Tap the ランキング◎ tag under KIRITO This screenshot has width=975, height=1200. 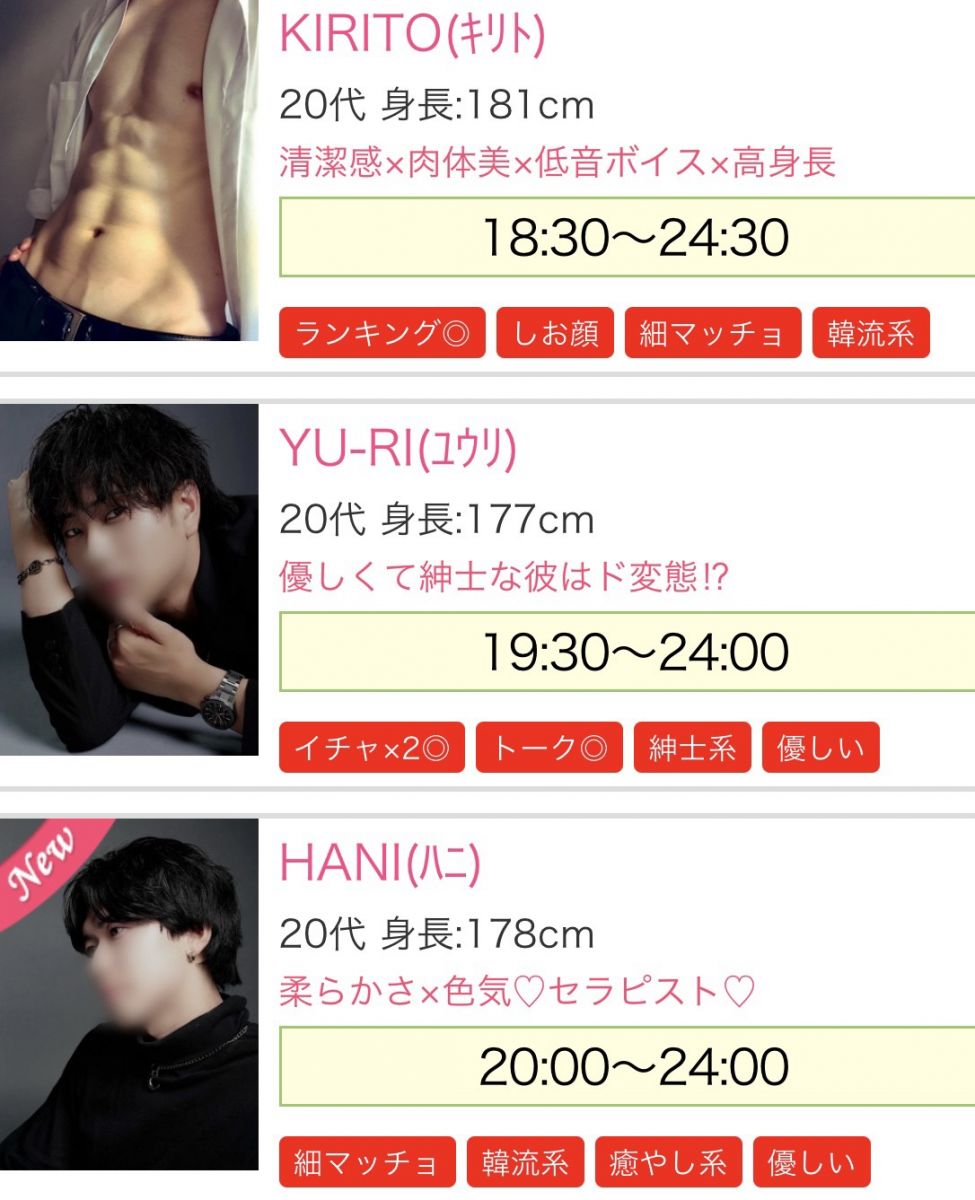[382, 333]
